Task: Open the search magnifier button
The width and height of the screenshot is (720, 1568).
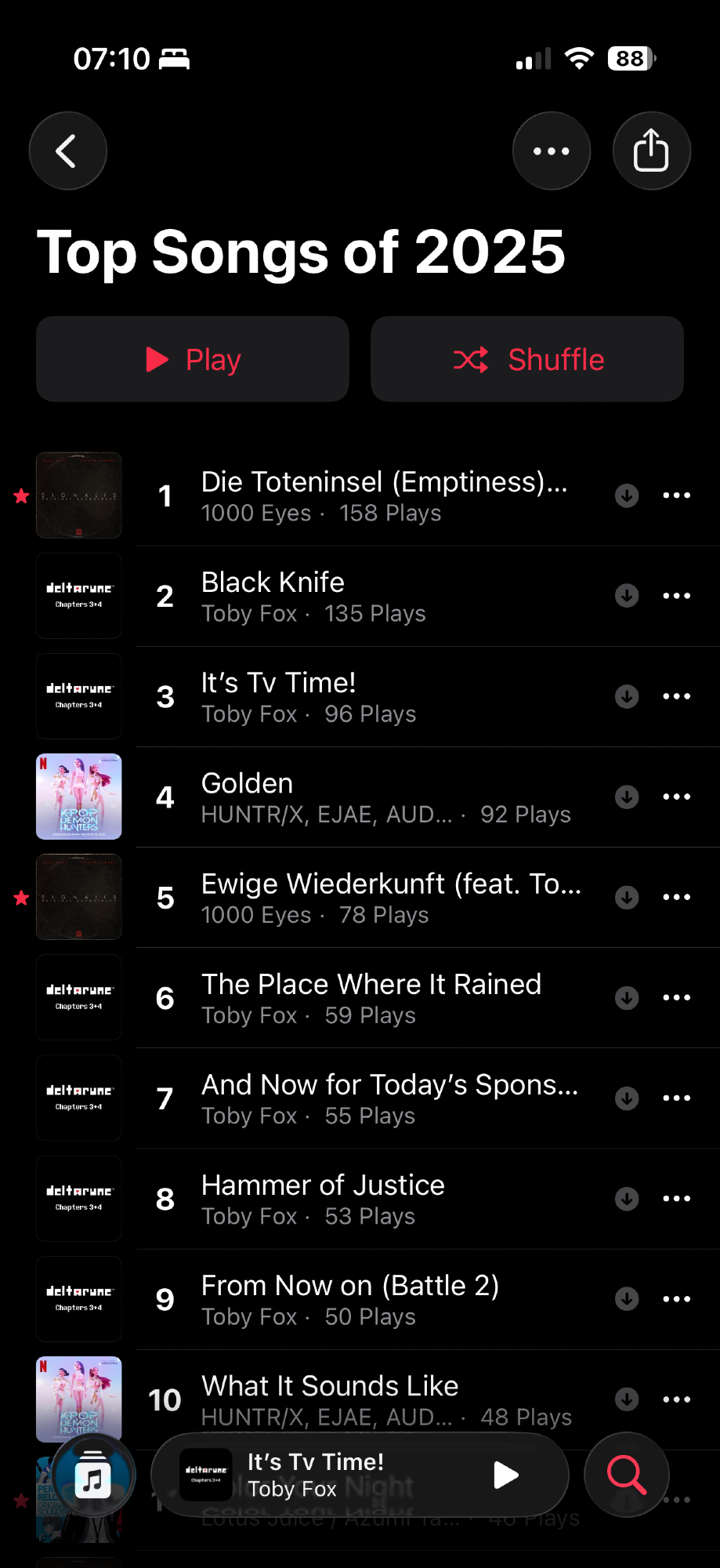Action: click(x=627, y=1475)
